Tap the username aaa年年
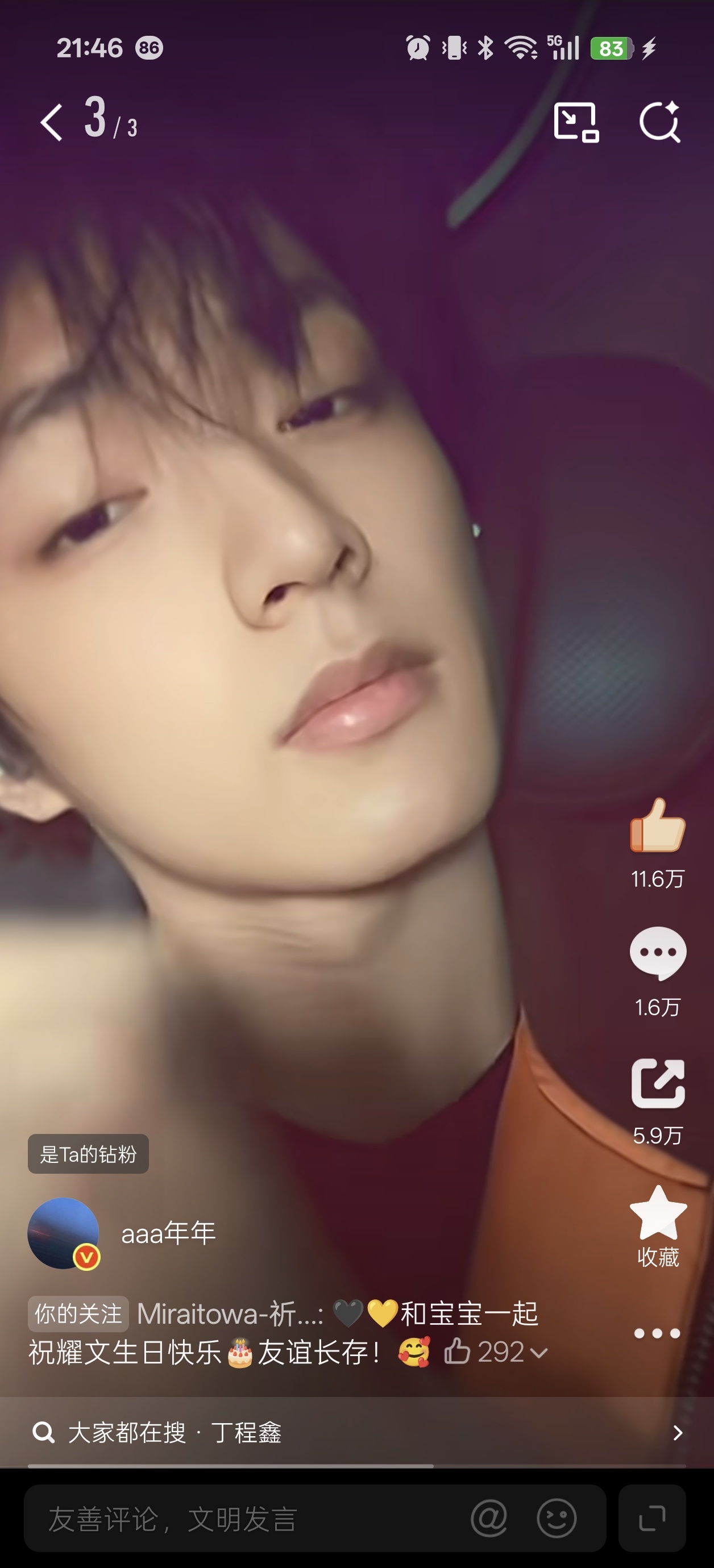This screenshot has width=714, height=1568. (169, 1233)
